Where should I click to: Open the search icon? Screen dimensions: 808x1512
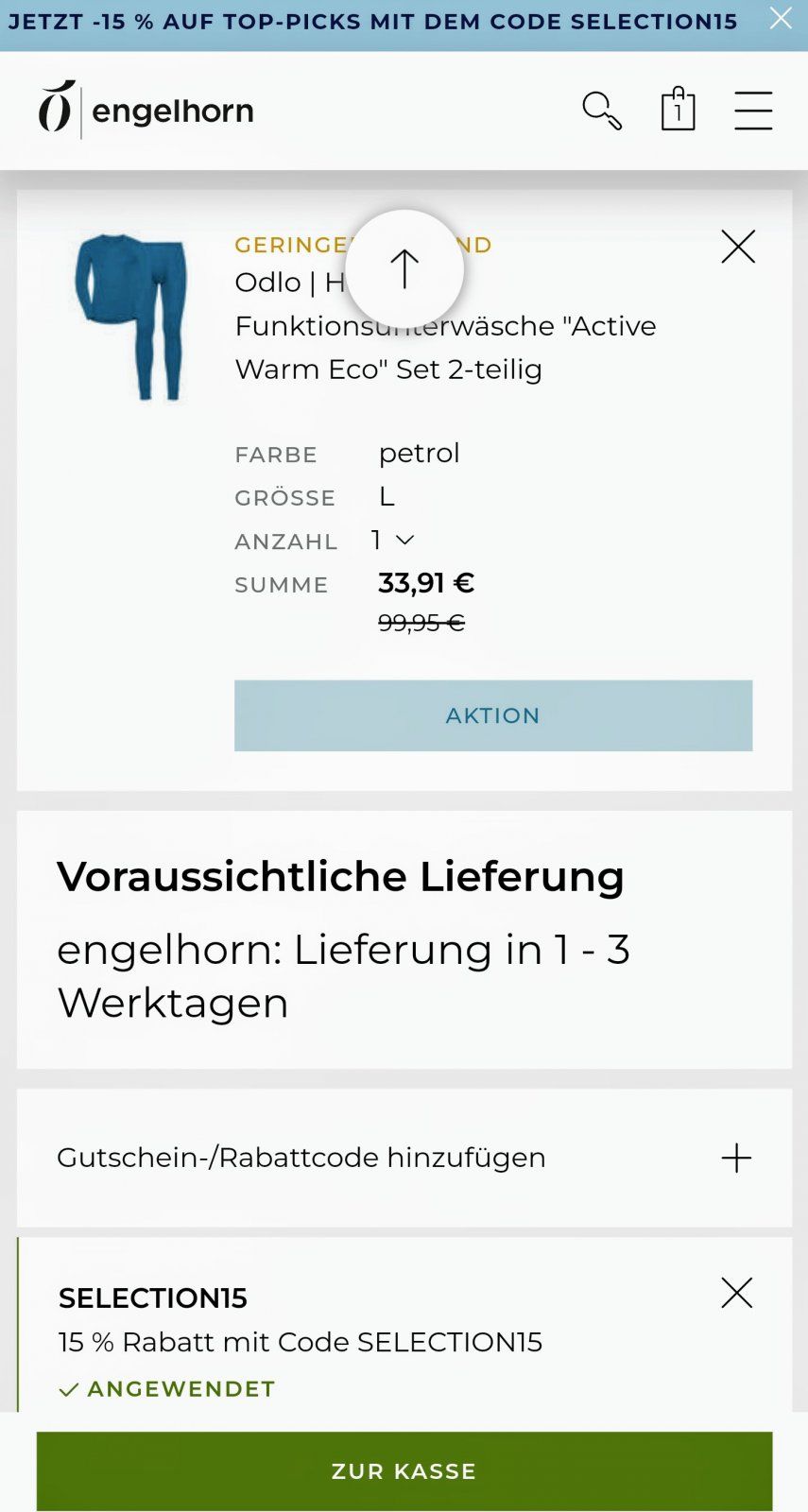pos(601,111)
